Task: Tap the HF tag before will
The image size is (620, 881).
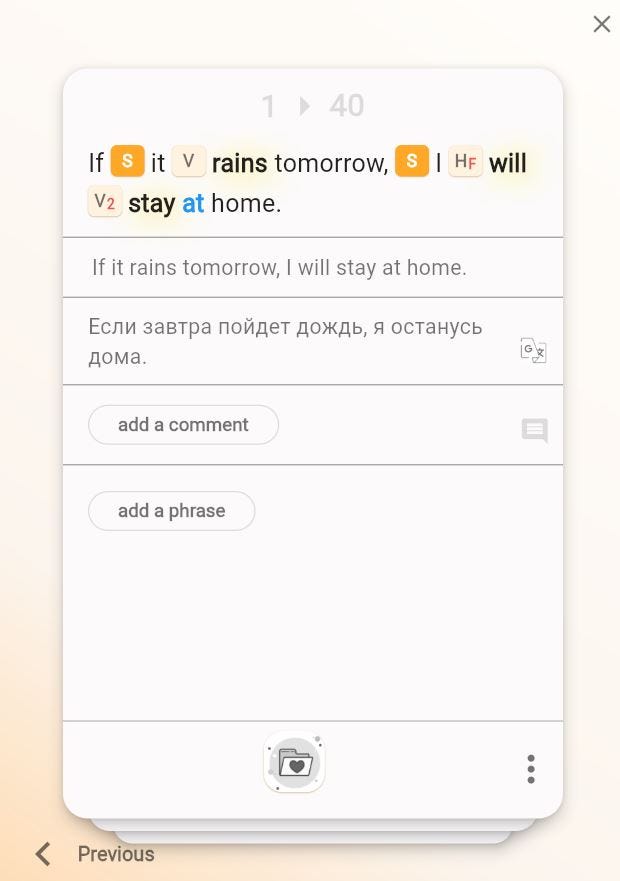Action: (x=465, y=162)
